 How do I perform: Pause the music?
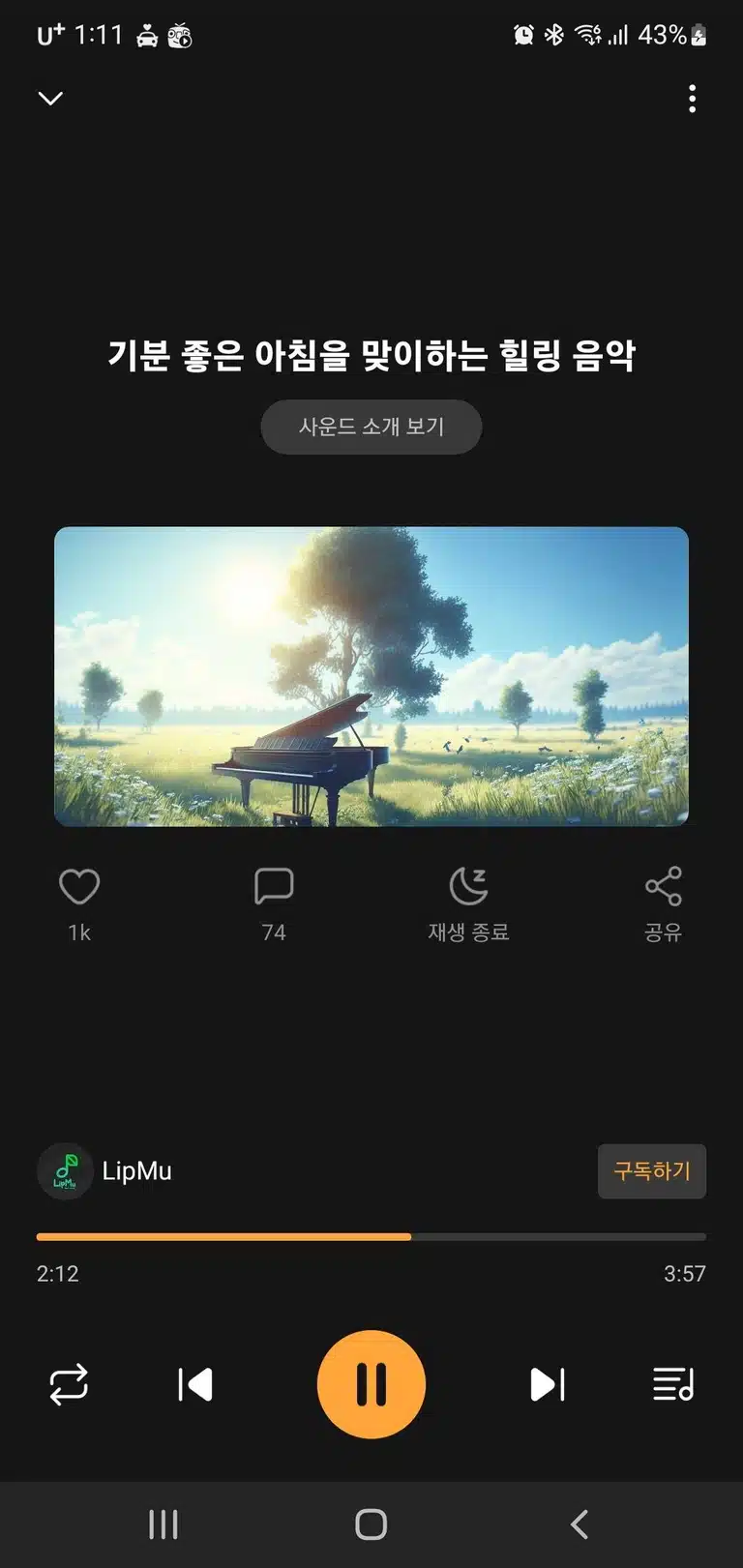(x=371, y=1384)
